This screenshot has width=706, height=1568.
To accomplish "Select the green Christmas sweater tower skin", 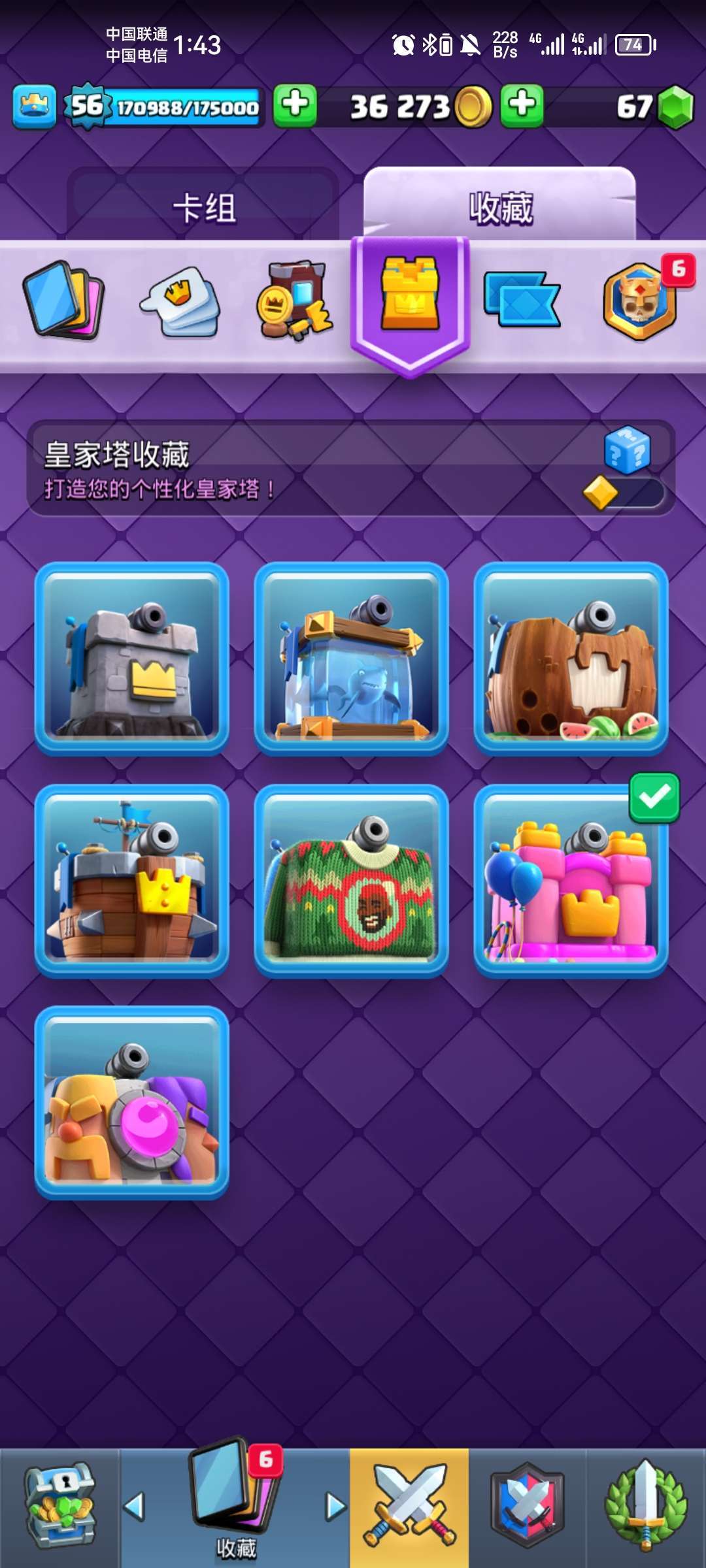I will (352, 881).
